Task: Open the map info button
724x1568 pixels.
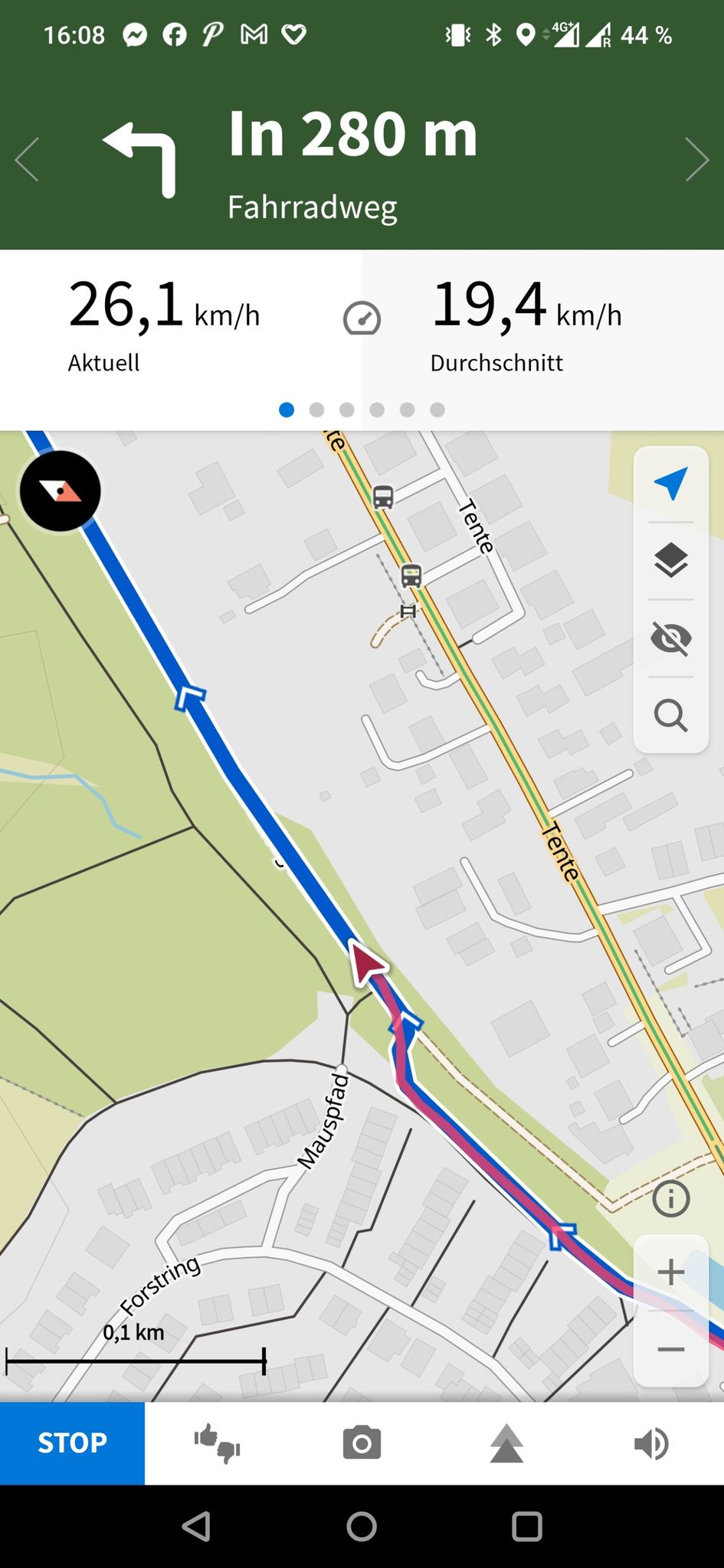Action: click(x=671, y=1198)
